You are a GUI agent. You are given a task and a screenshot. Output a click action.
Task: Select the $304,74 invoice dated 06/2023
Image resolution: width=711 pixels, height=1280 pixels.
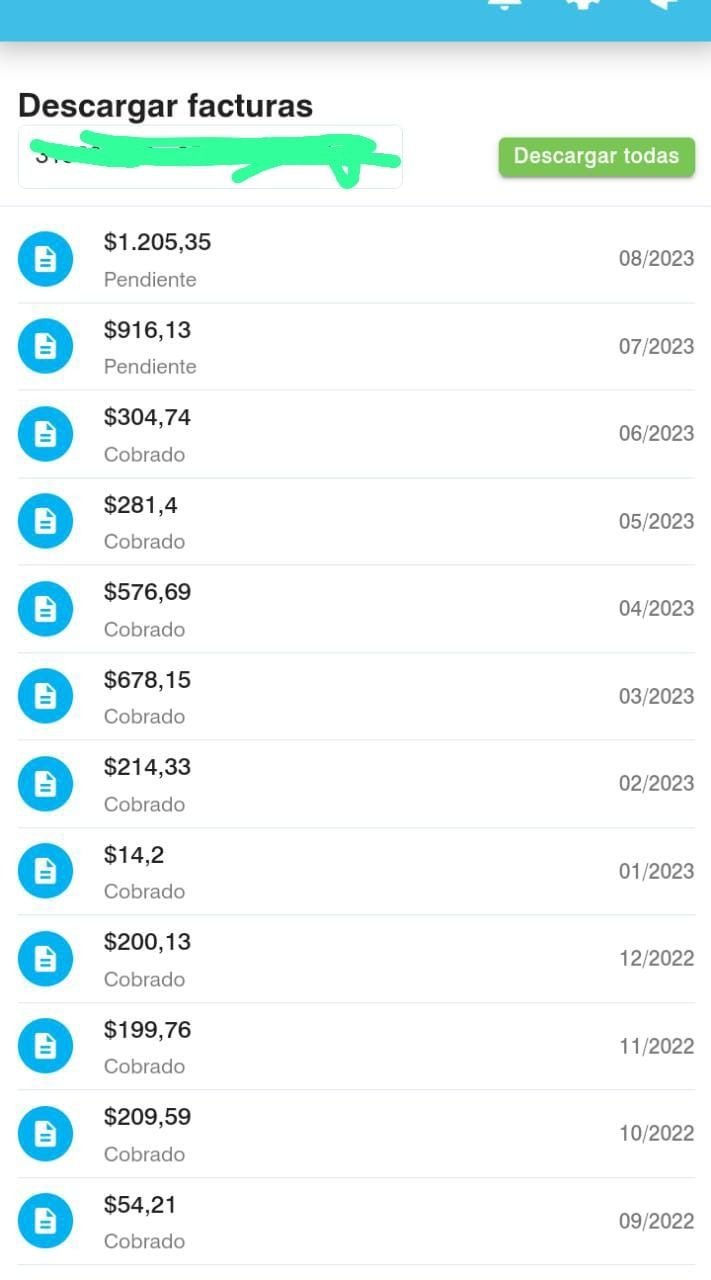coord(355,434)
